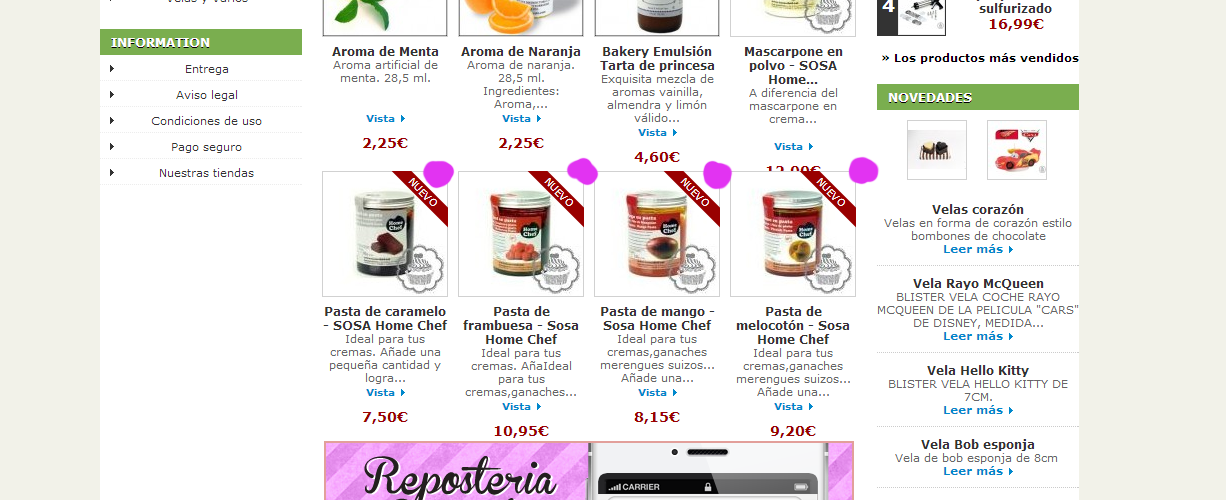The width and height of the screenshot is (1226, 500).
Task: Open the Rayo McQueen candle thumbnail
Action: pyautogui.click(x=1016, y=150)
